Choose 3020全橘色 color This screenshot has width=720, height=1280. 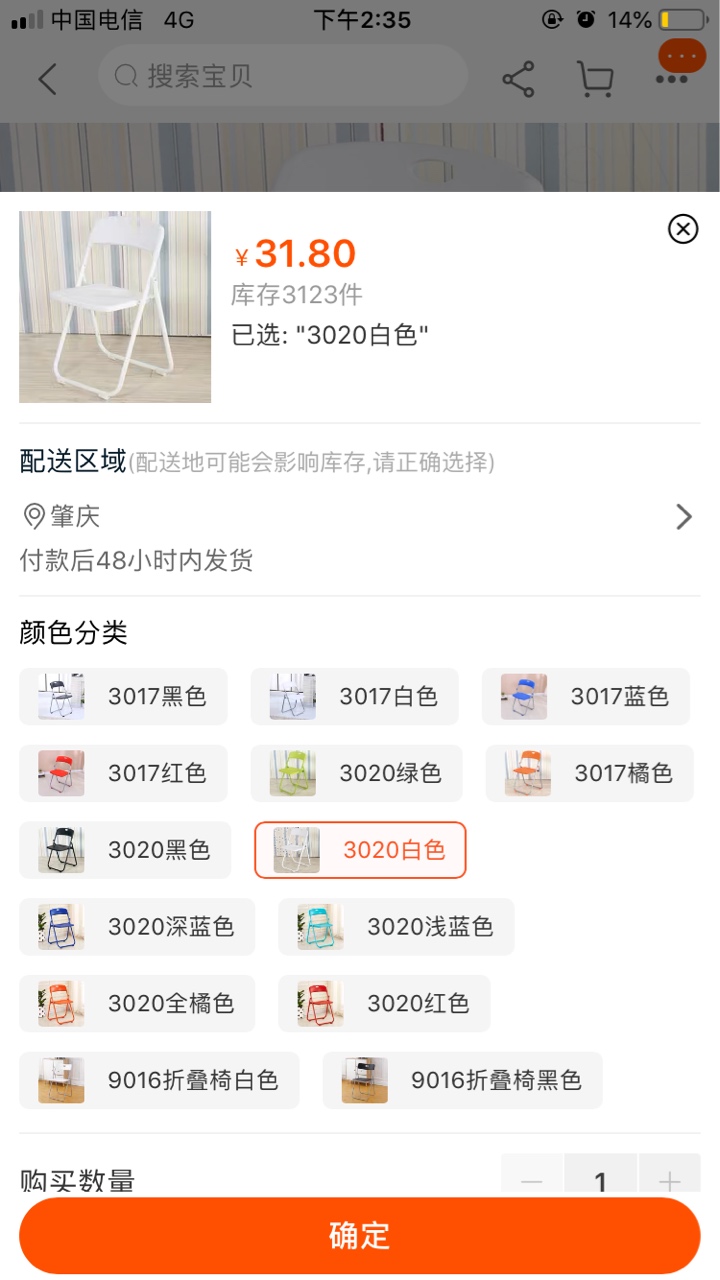137,1004
